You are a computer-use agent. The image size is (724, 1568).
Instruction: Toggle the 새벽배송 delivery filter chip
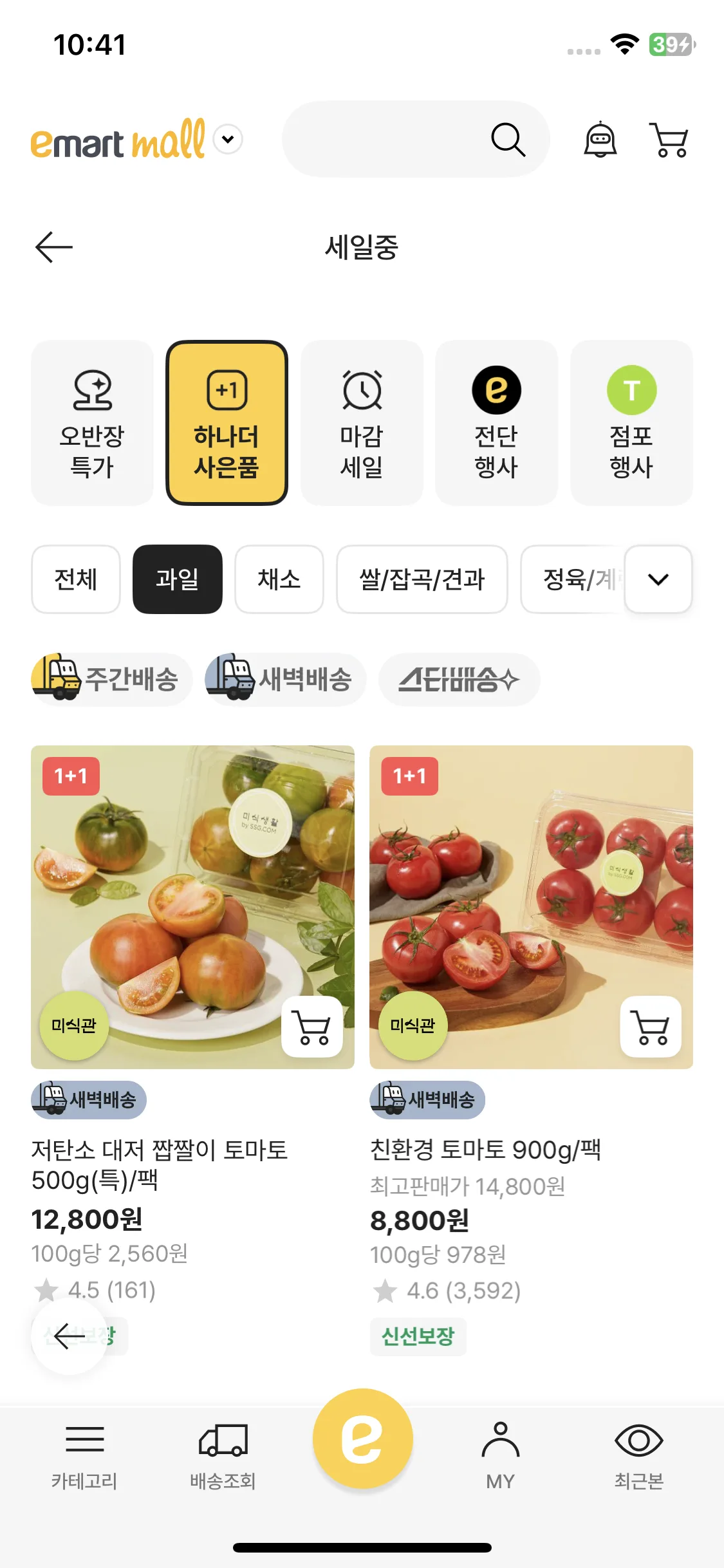[285, 679]
